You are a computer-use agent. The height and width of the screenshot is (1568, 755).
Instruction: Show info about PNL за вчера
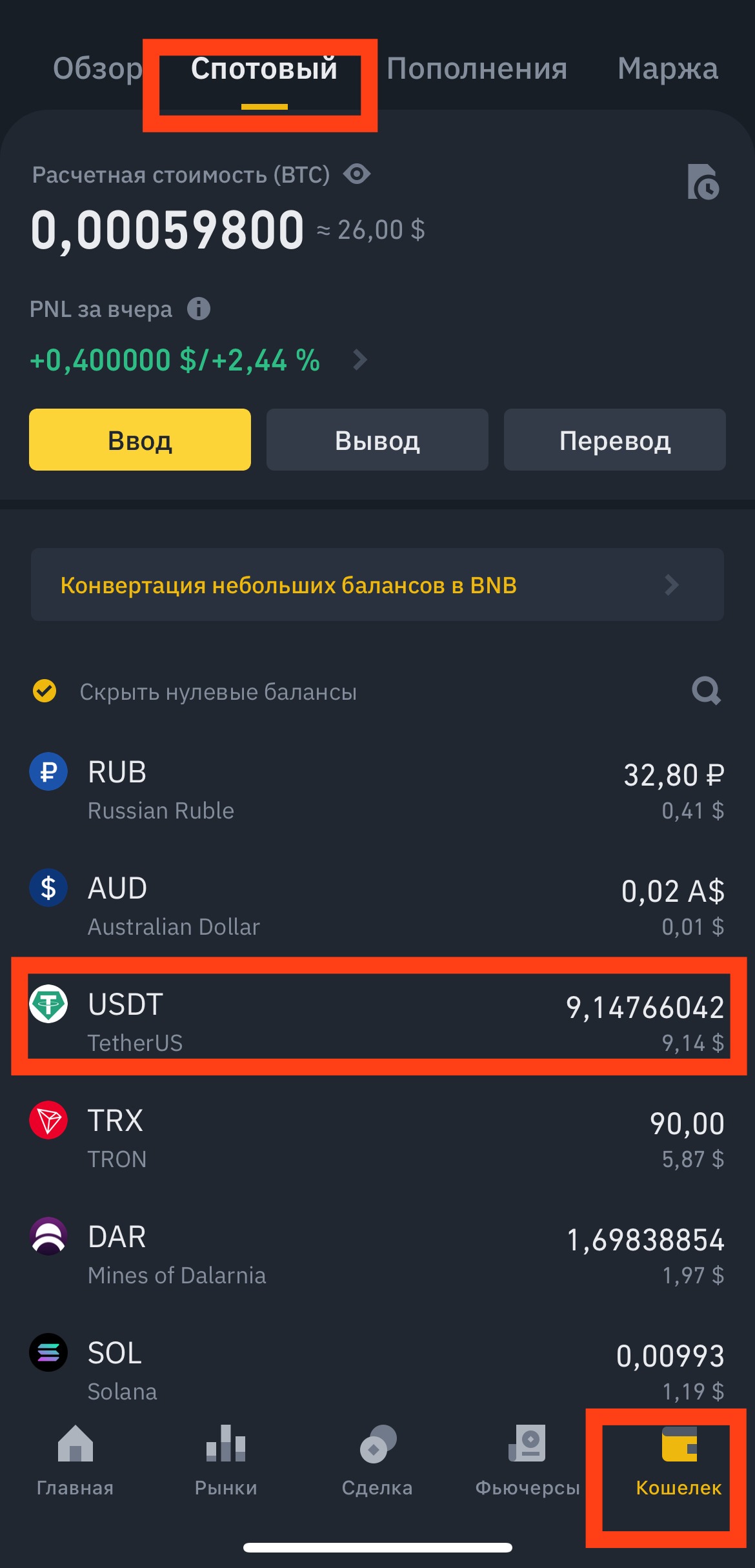coord(199,309)
